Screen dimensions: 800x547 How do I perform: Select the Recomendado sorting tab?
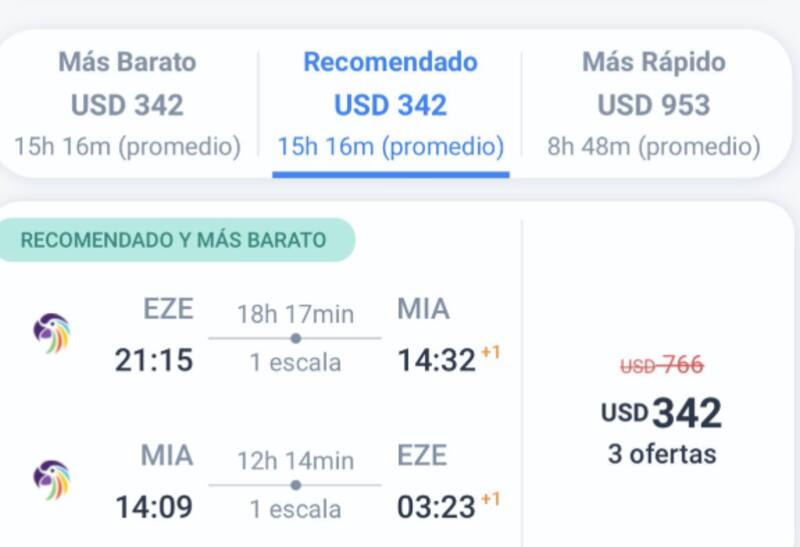390,104
